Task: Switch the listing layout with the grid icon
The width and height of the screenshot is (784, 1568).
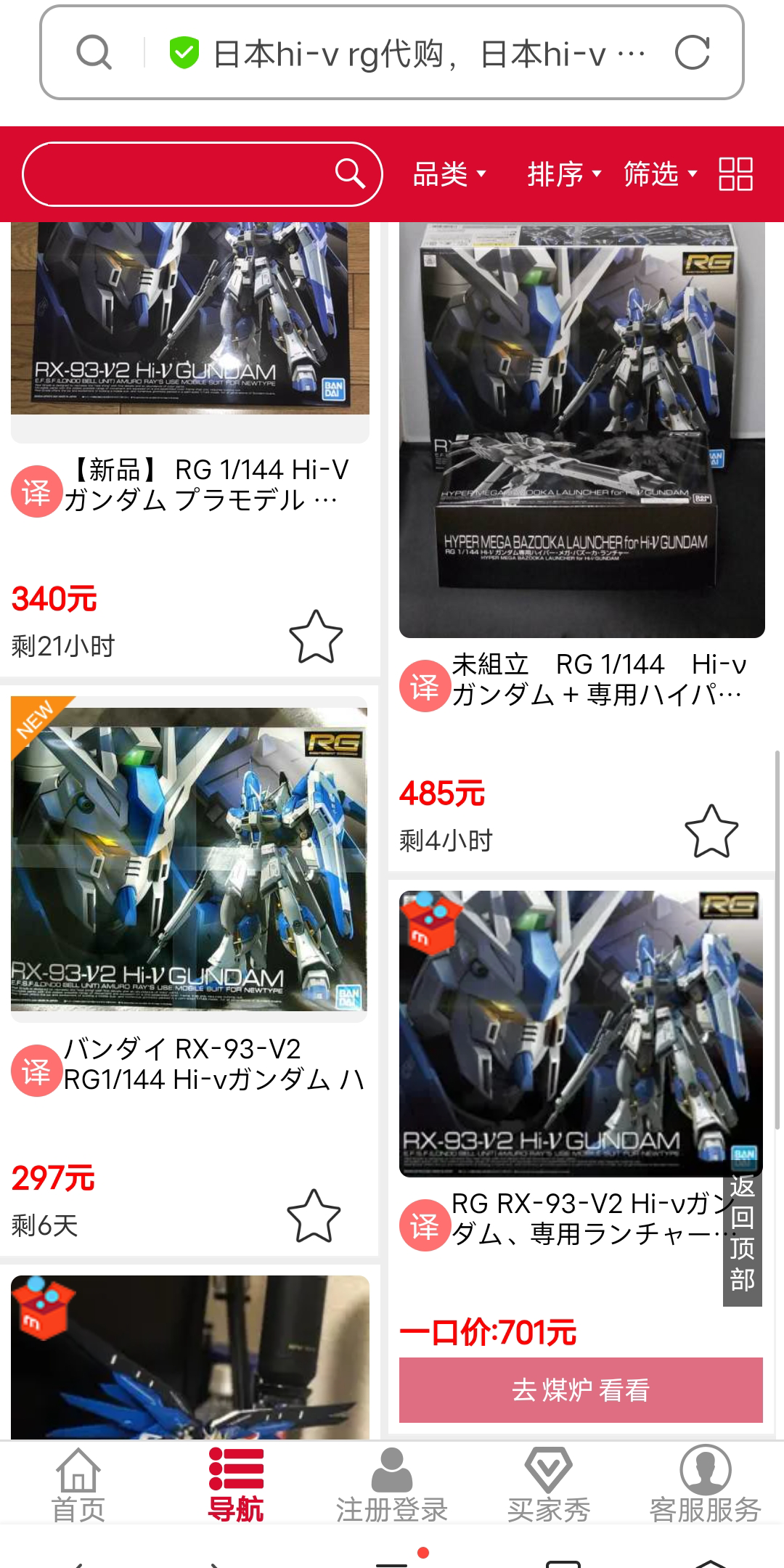Action: point(735,174)
